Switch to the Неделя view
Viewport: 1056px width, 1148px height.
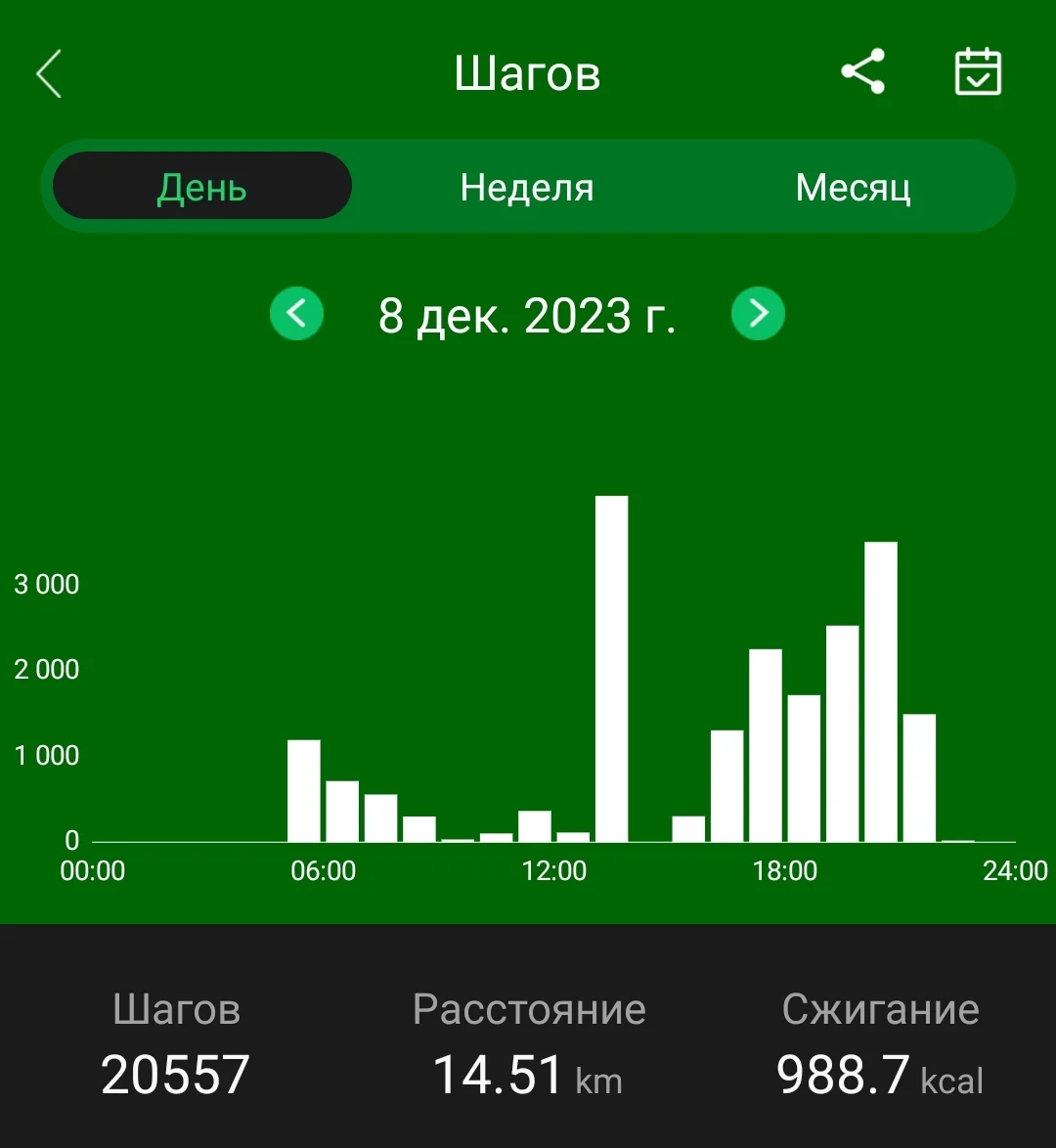point(527,187)
